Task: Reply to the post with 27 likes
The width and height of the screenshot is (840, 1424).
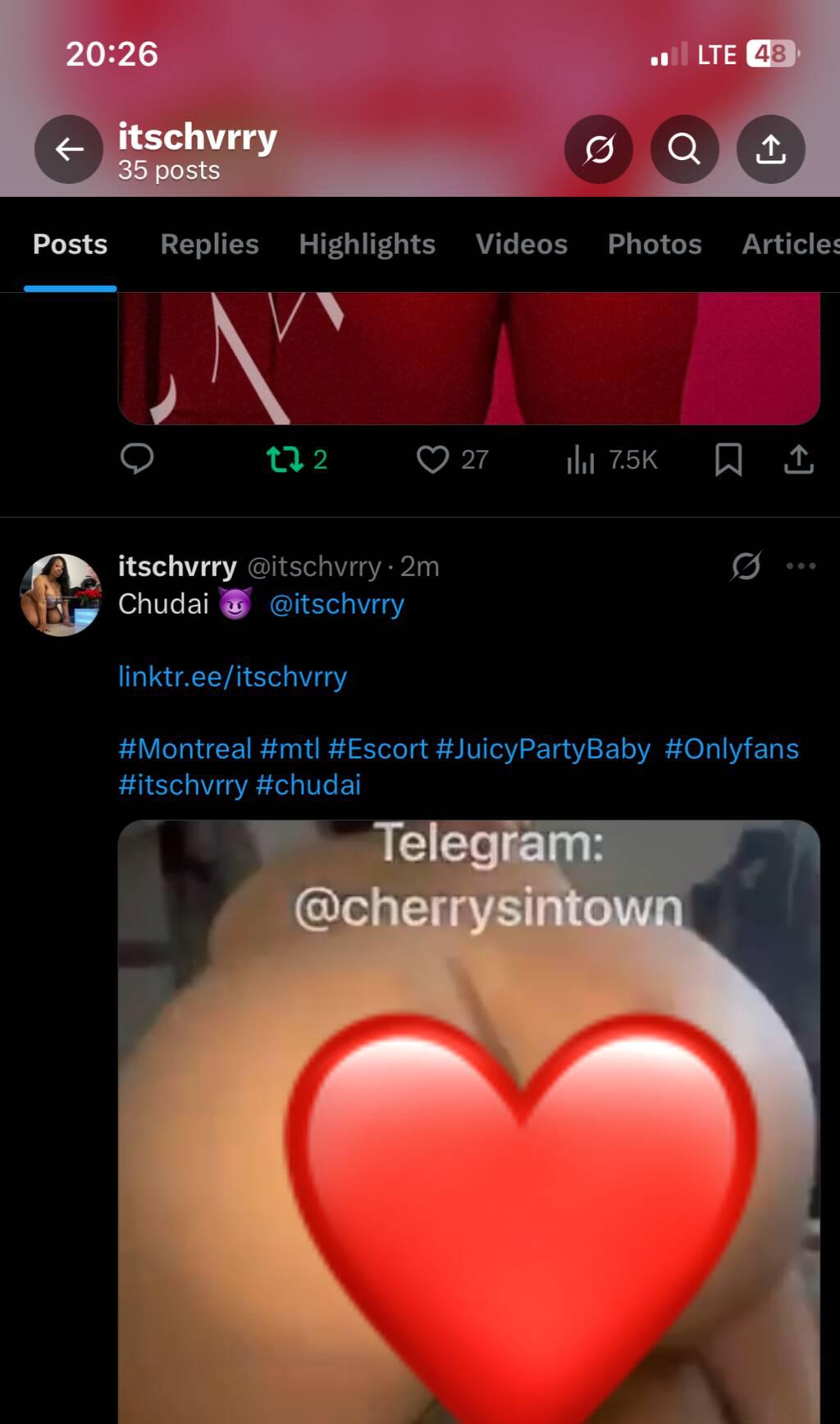Action: tap(137, 459)
